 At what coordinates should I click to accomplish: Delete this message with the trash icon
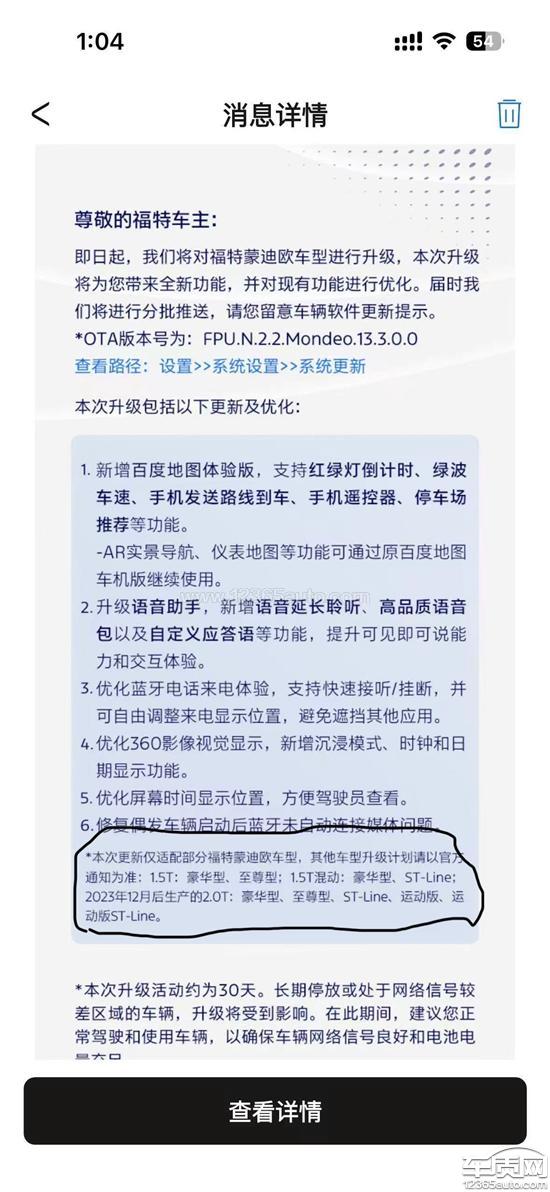(509, 114)
